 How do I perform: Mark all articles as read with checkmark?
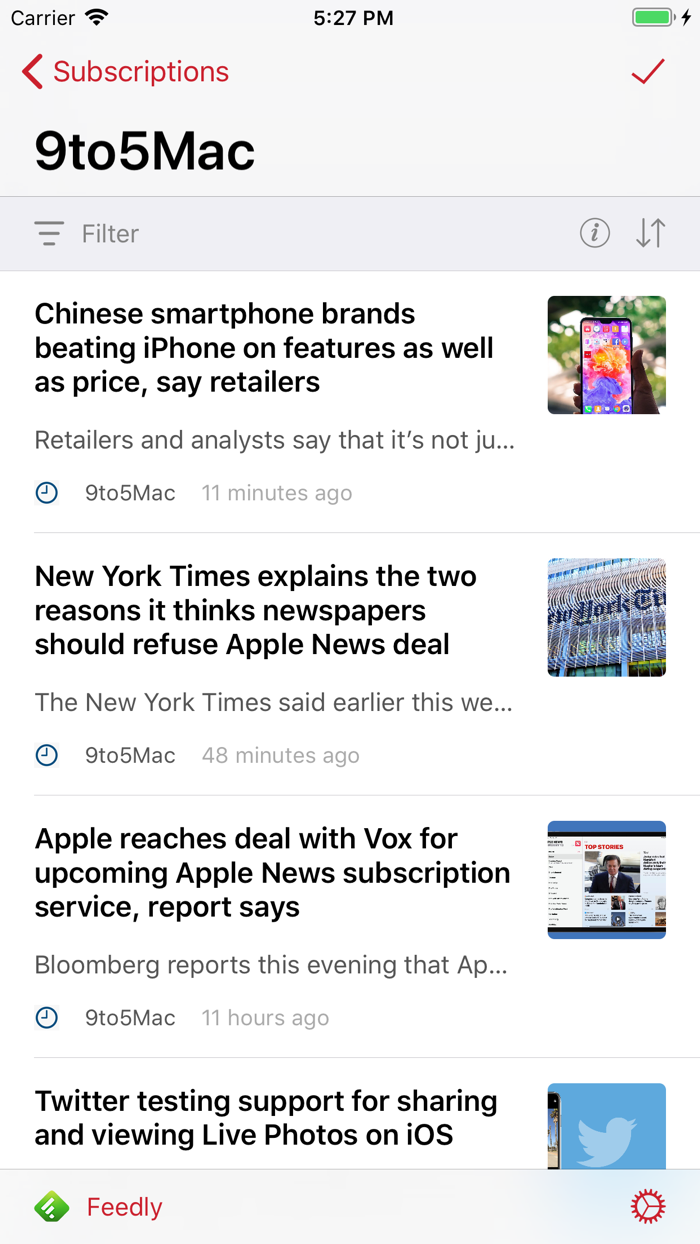[x=648, y=72]
